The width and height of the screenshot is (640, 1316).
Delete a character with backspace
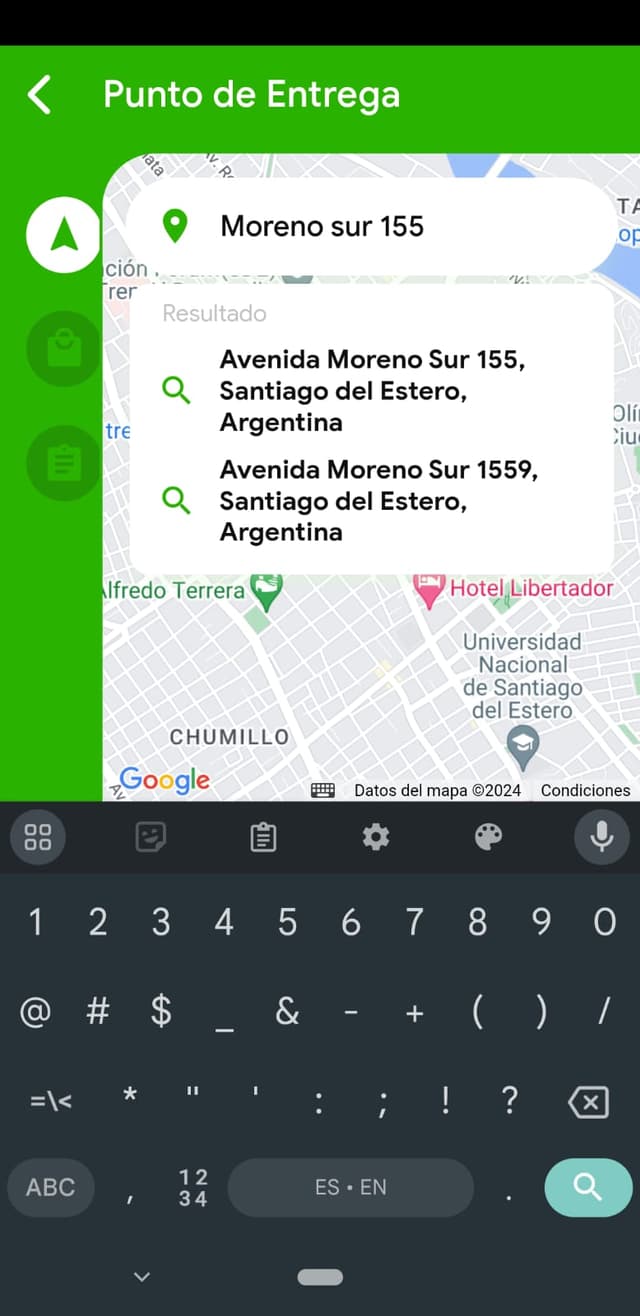(x=588, y=1102)
